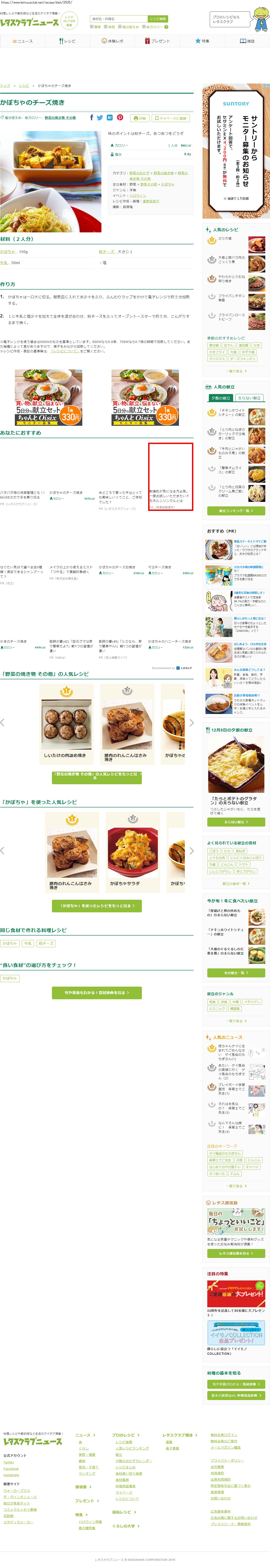Pin this recipe on Pinterest
This screenshot has height=1568, width=270.
coord(120,118)
